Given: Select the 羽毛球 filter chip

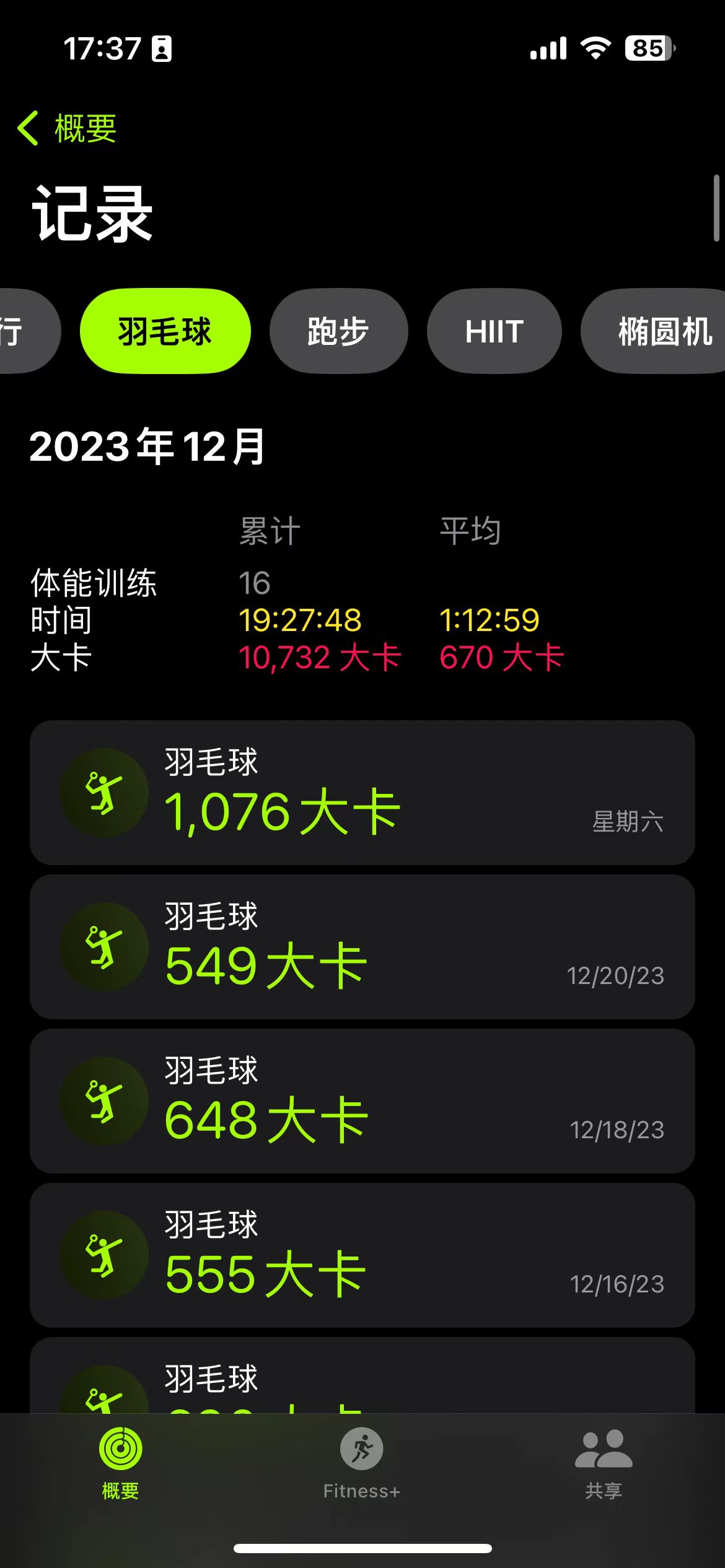Looking at the screenshot, I should click(165, 331).
